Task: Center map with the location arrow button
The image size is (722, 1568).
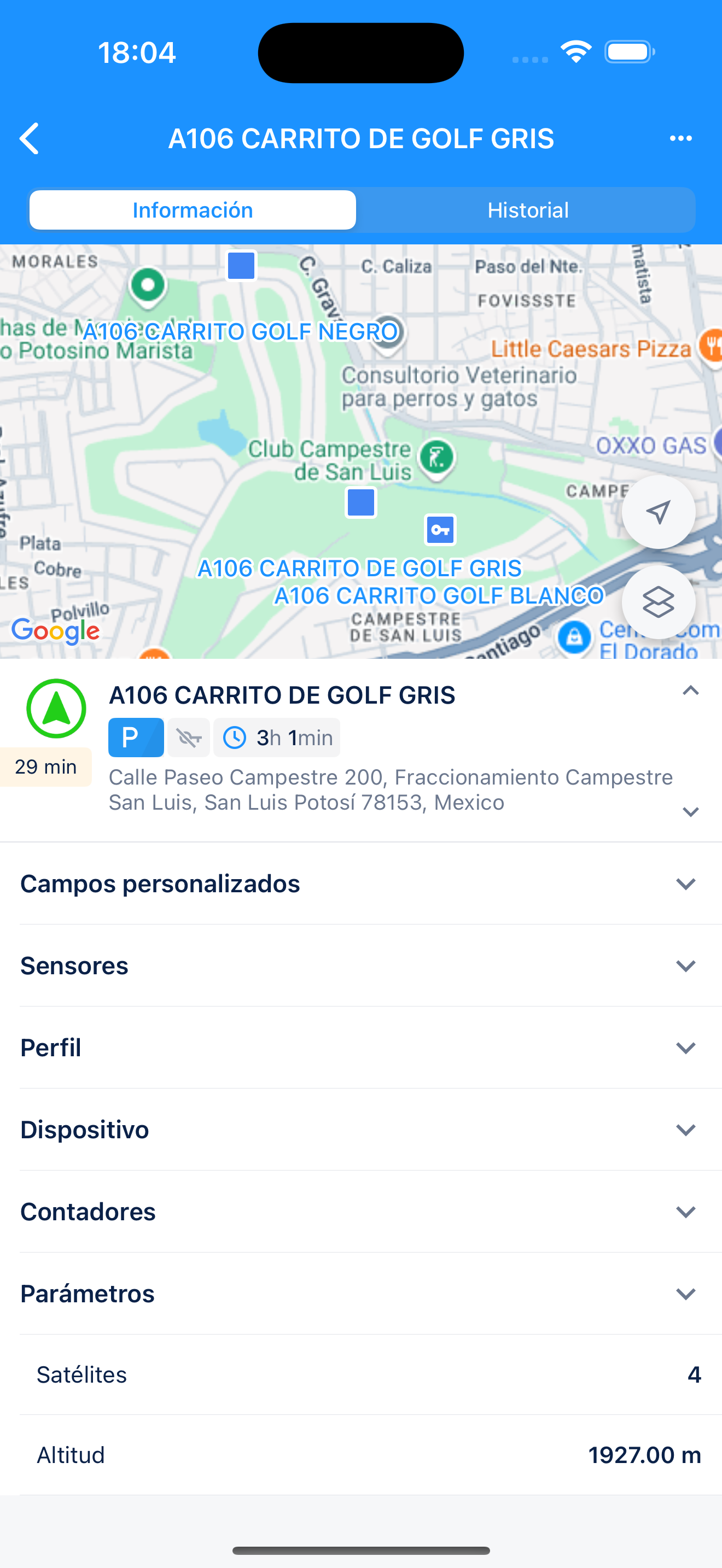Action: [x=658, y=512]
